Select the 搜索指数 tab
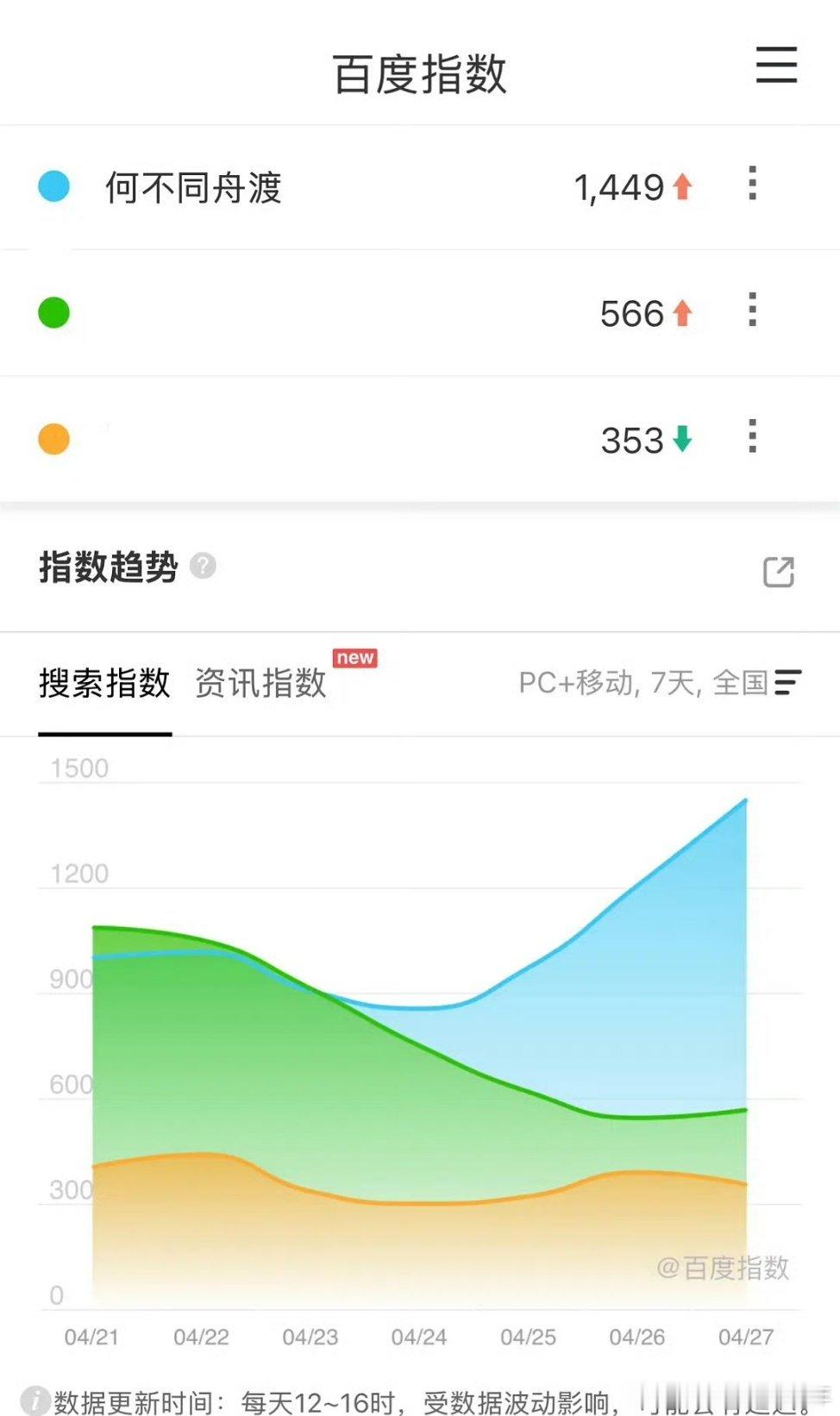 pos(104,682)
